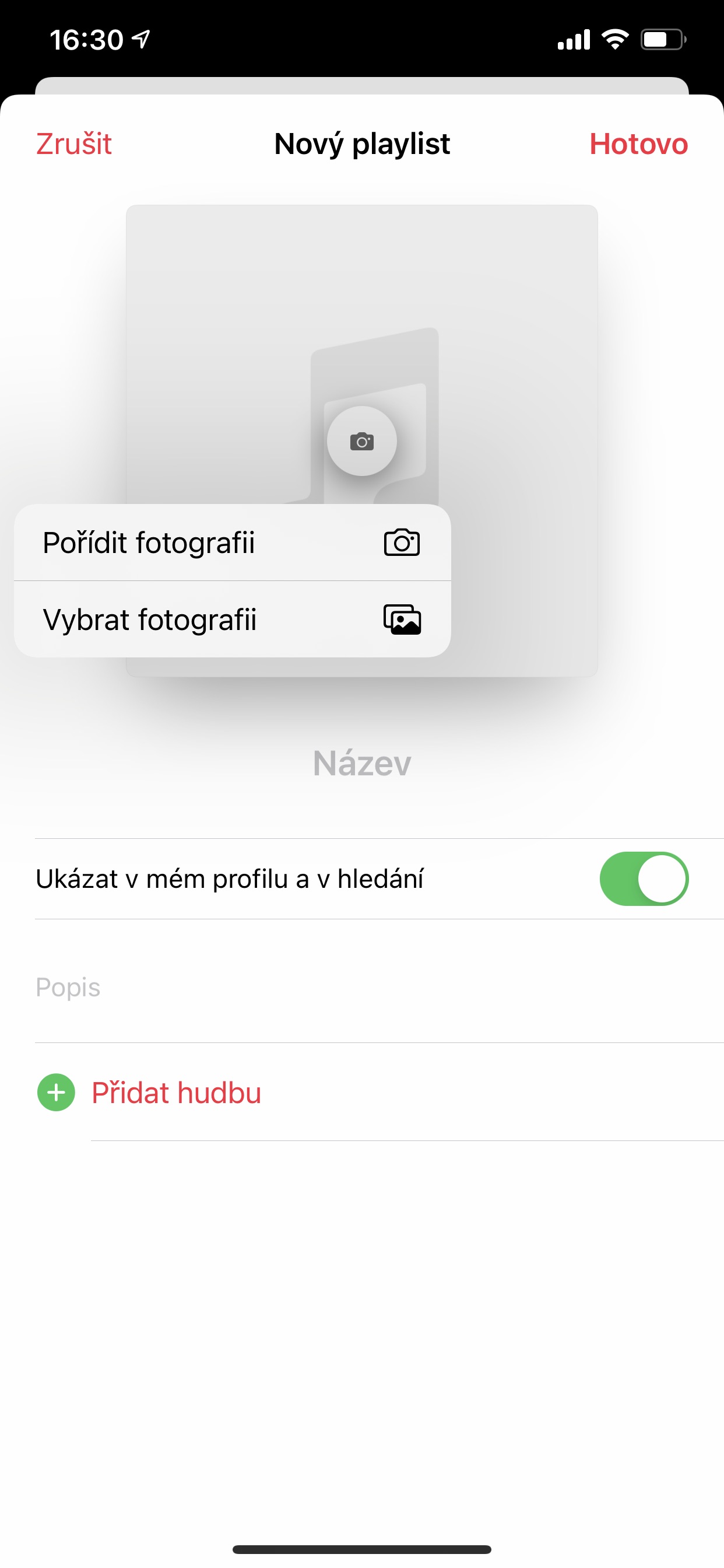Tap Zrušit to cancel the new playlist
Viewport: 724px width, 1568px height.
point(73,144)
